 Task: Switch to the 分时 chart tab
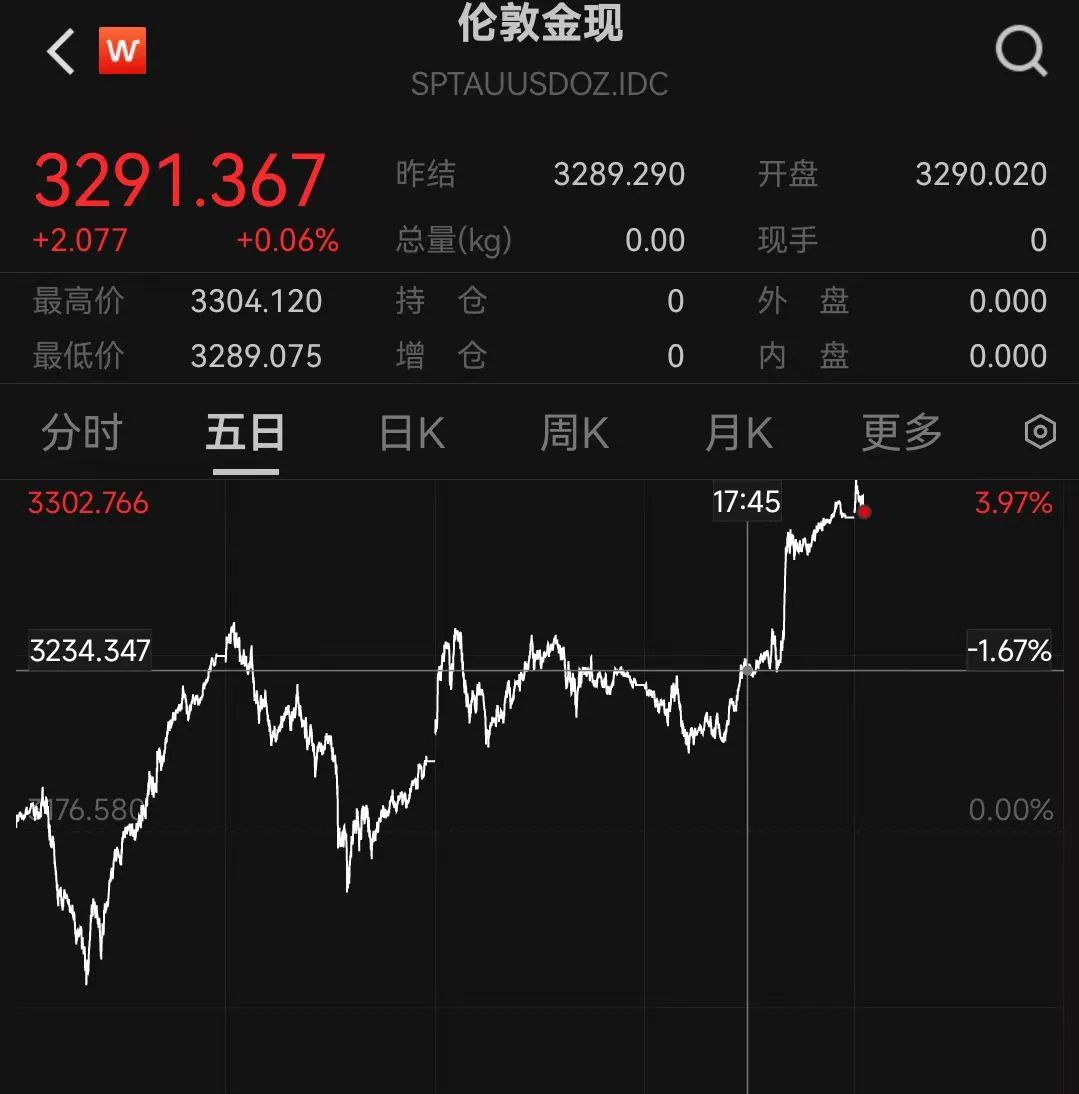82,433
